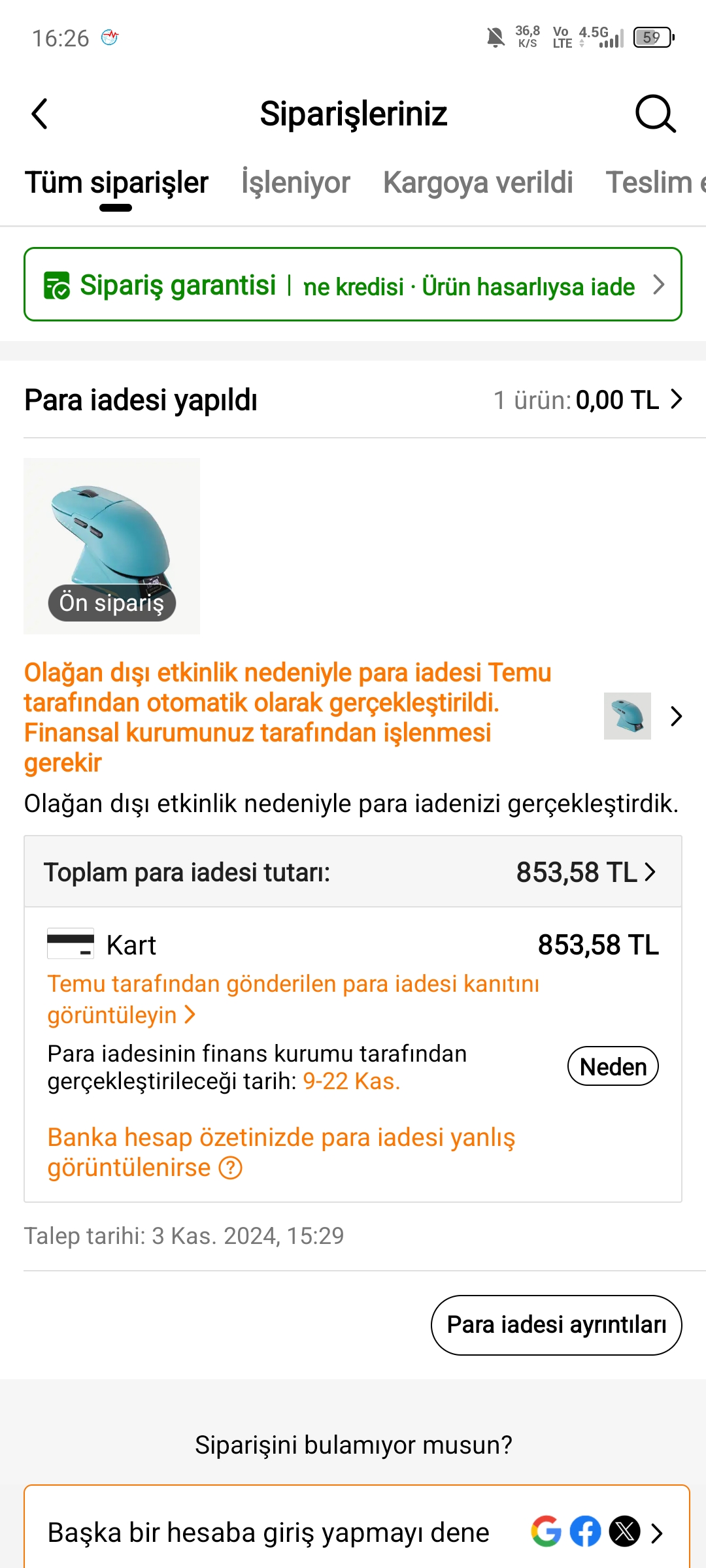Select the Tüm siparişler tab
The width and height of the screenshot is (706, 1568).
click(x=116, y=182)
